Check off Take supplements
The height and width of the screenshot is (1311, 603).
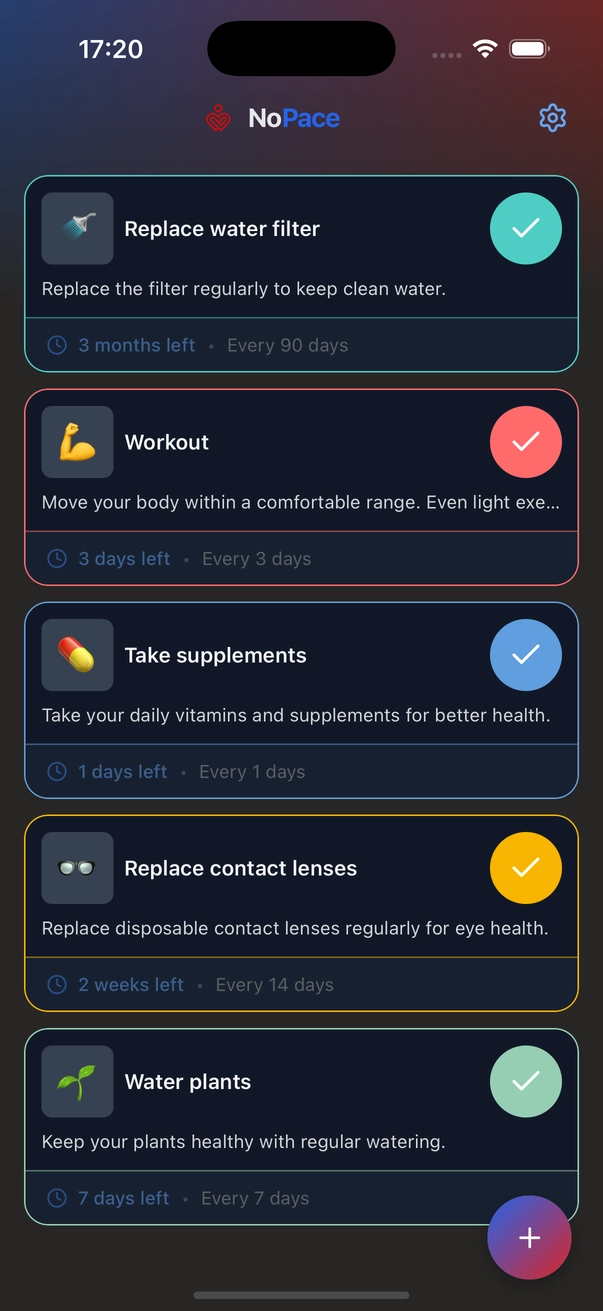[x=525, y=655]
